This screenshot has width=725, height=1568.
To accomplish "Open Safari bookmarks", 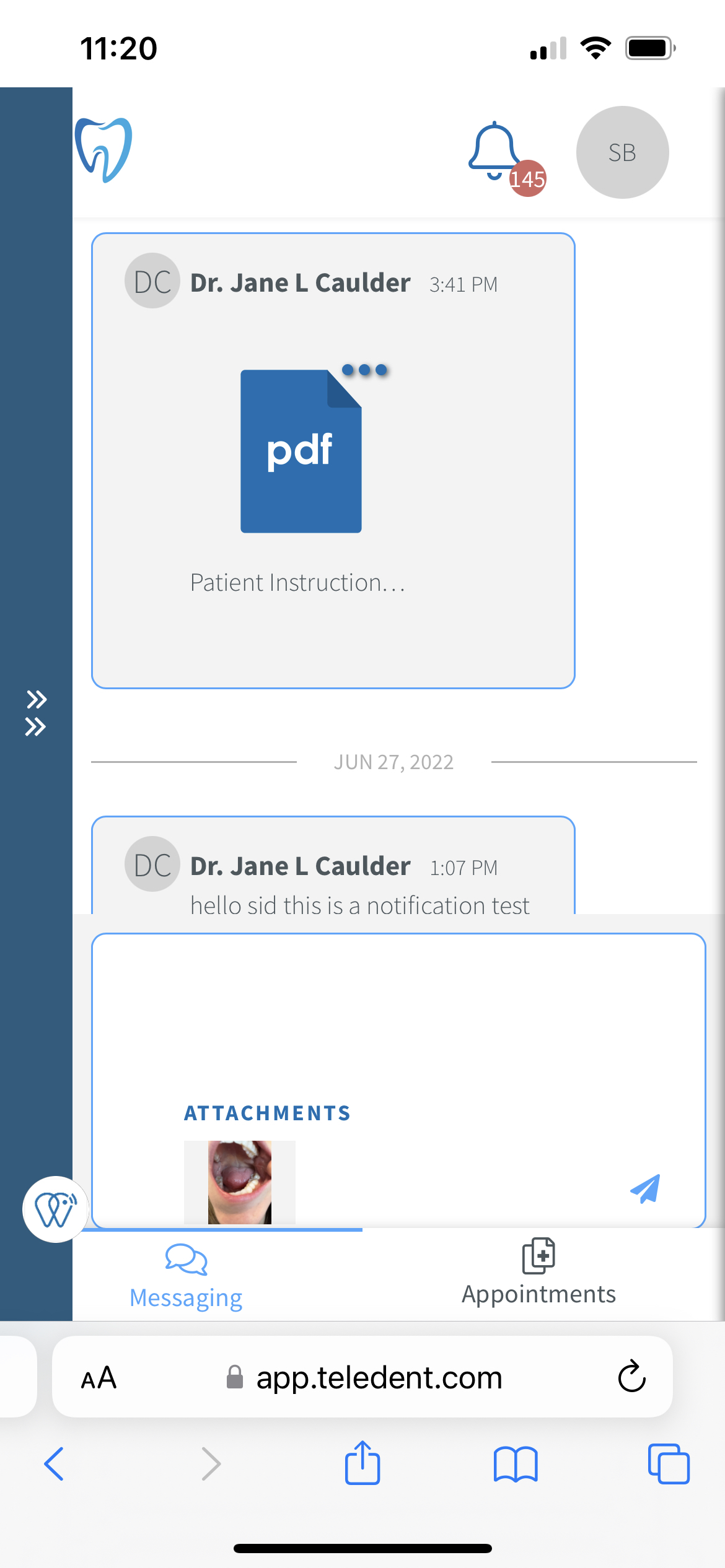I will tap(516, 1465).
